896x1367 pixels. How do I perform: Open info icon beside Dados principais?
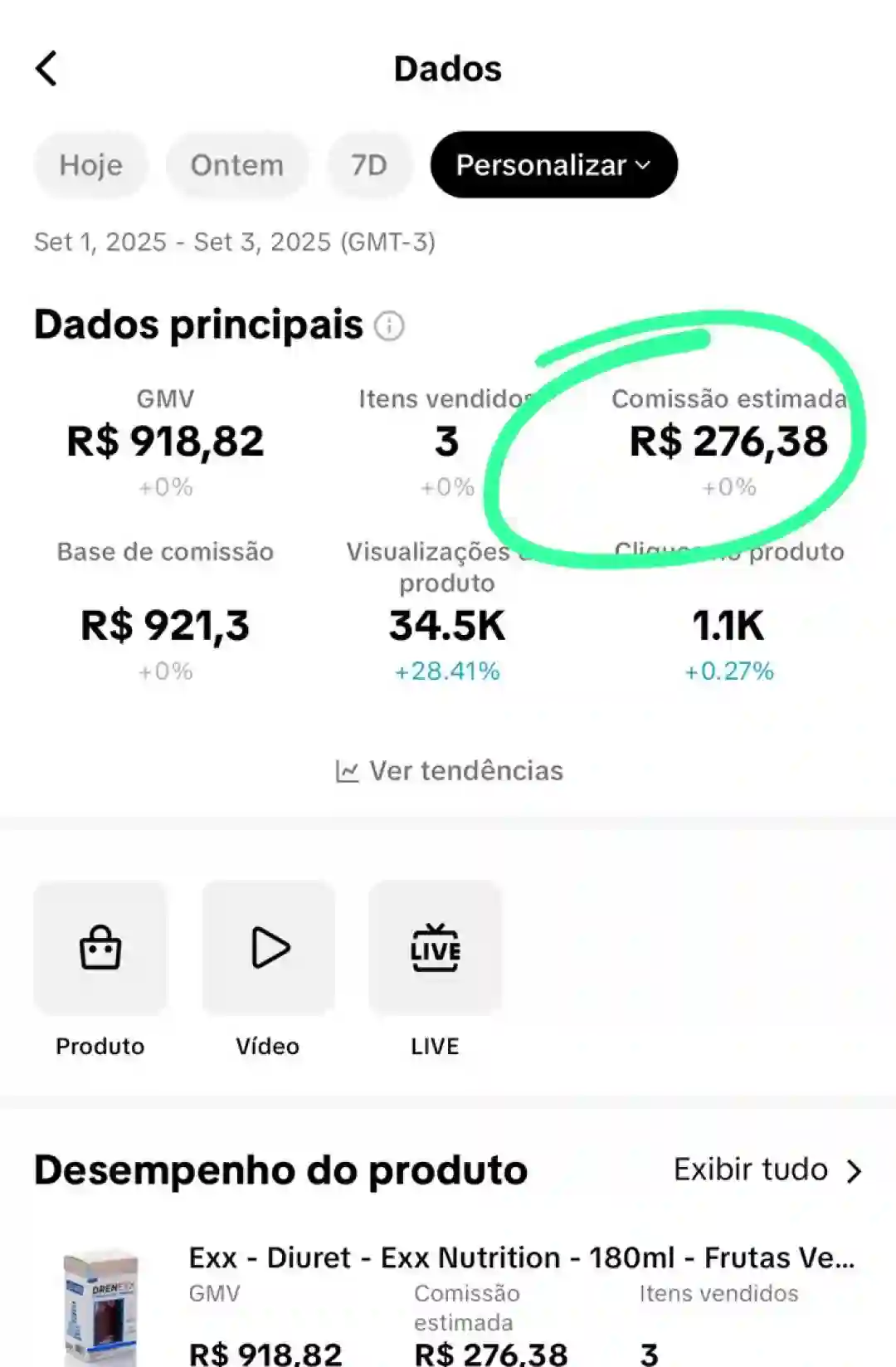pyautogui.click(x=389, y=326)
